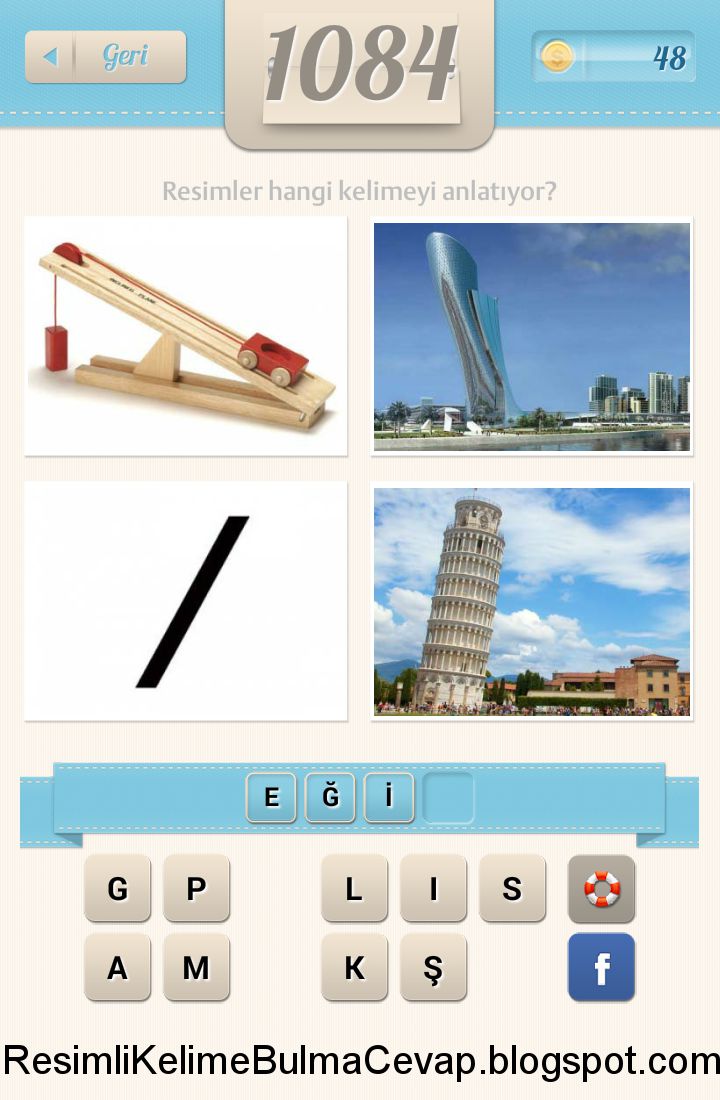Viewport: 720px width, 1100px height.
Task: Select the letter S tile
Action: tap(512, 888)
